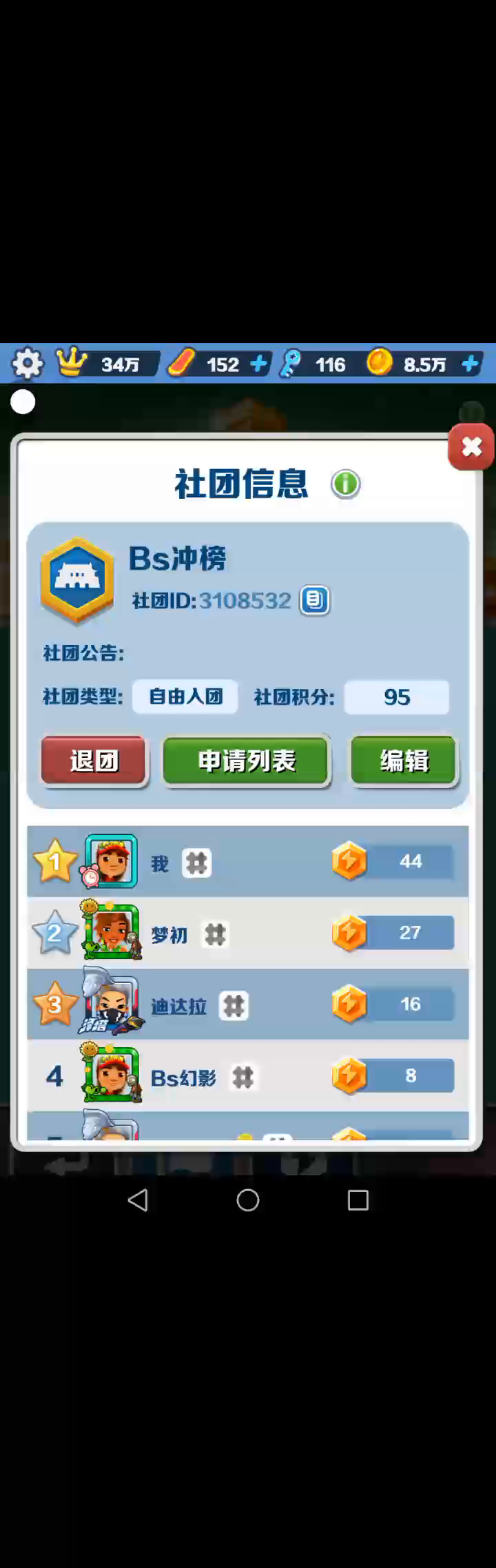Open the settings gear icon
Image resolution: width=496 pixels, height=1568 pixels.
click(x=27, y=364)
